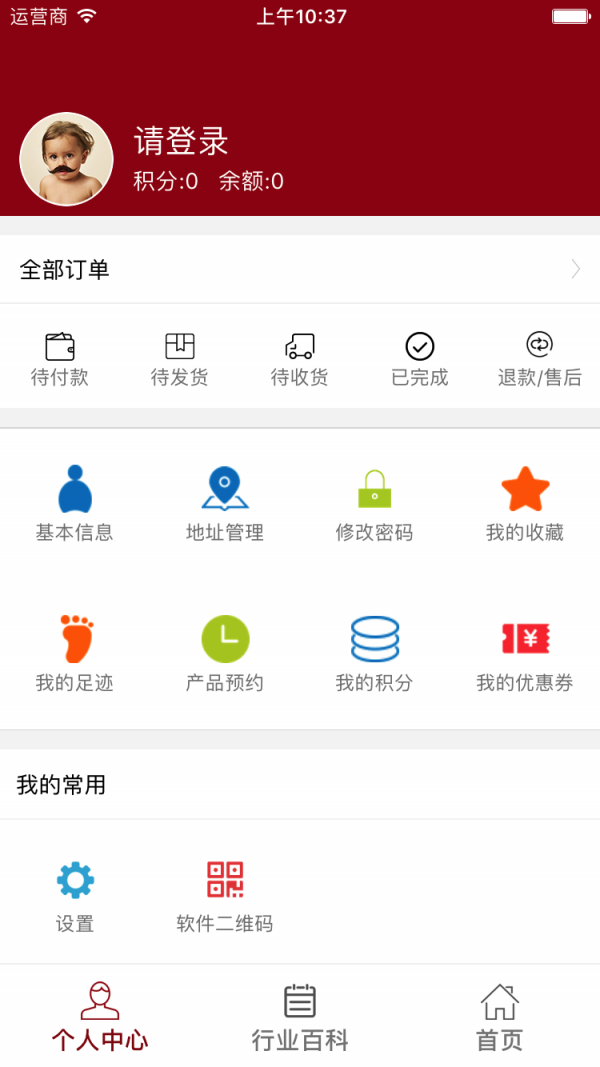Select 修改密码
The width and height of the screenshot is (600, 1067).
click(375, 504)
